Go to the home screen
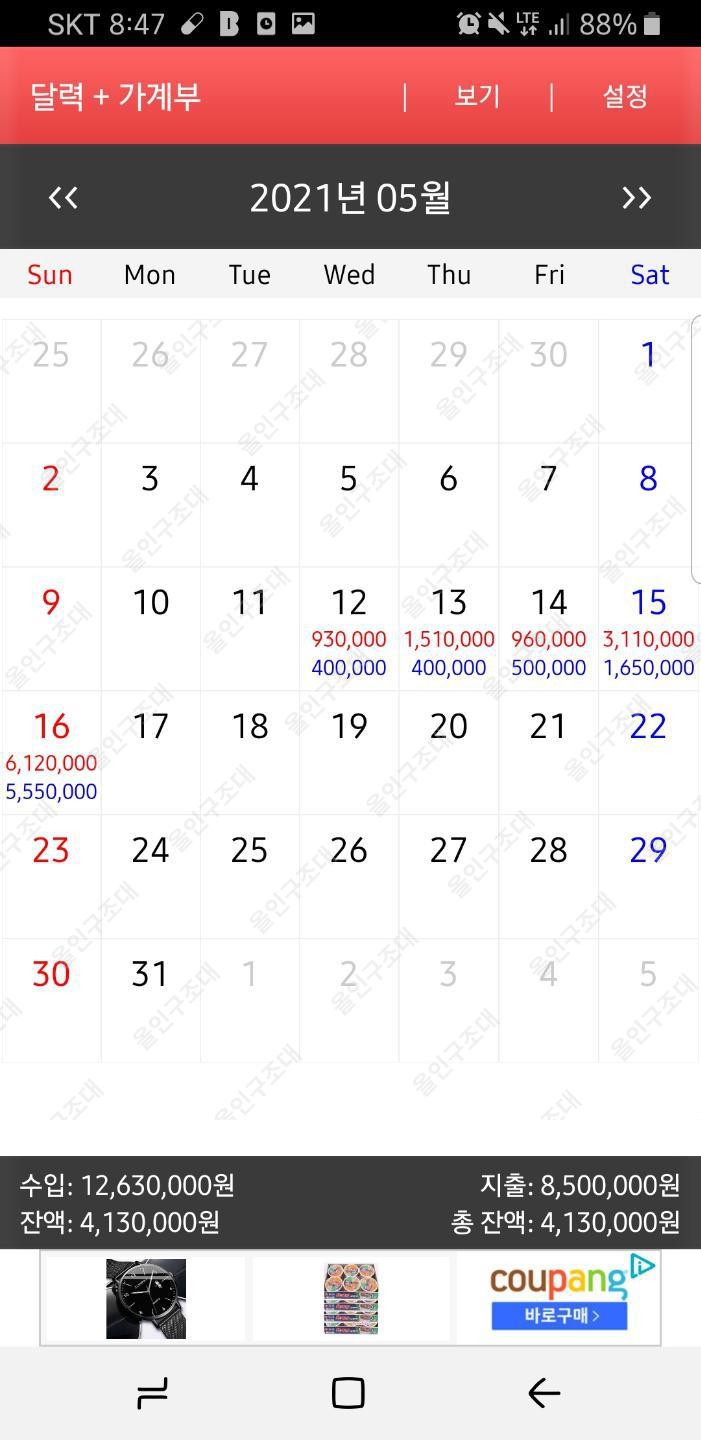The width and height of the screenshot is (701, 1440). tap(348, 1392)
